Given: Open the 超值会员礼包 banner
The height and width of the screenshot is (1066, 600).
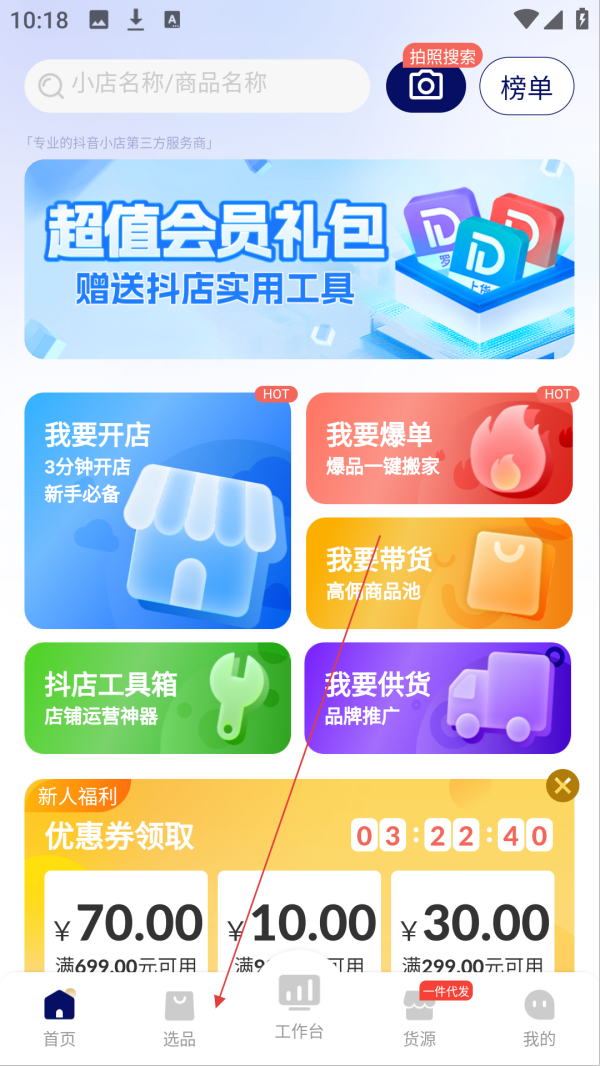Looking at the screenshot, I should pos(299,259).
